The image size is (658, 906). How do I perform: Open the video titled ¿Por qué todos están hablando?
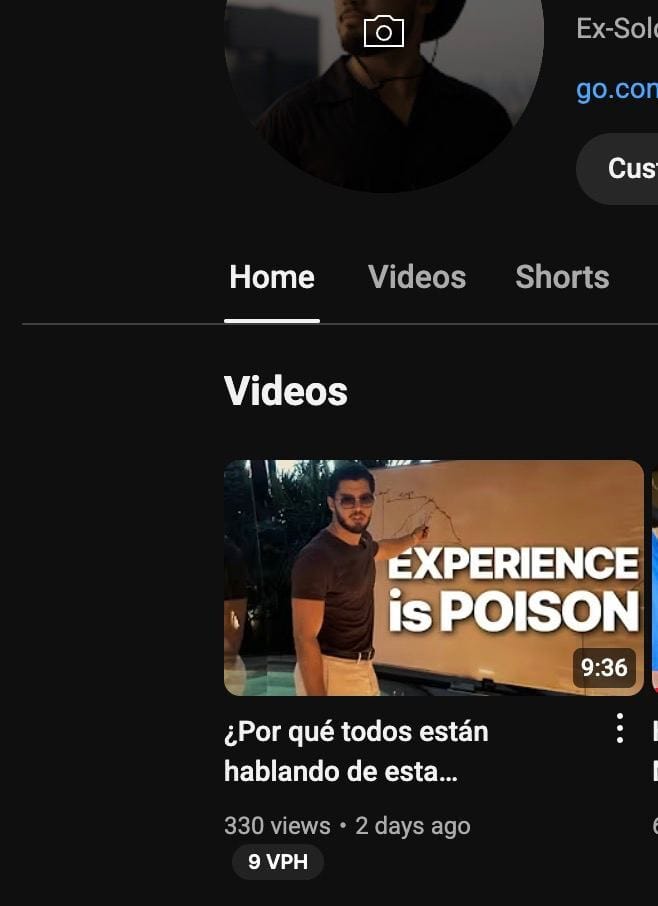coord(356,751)
